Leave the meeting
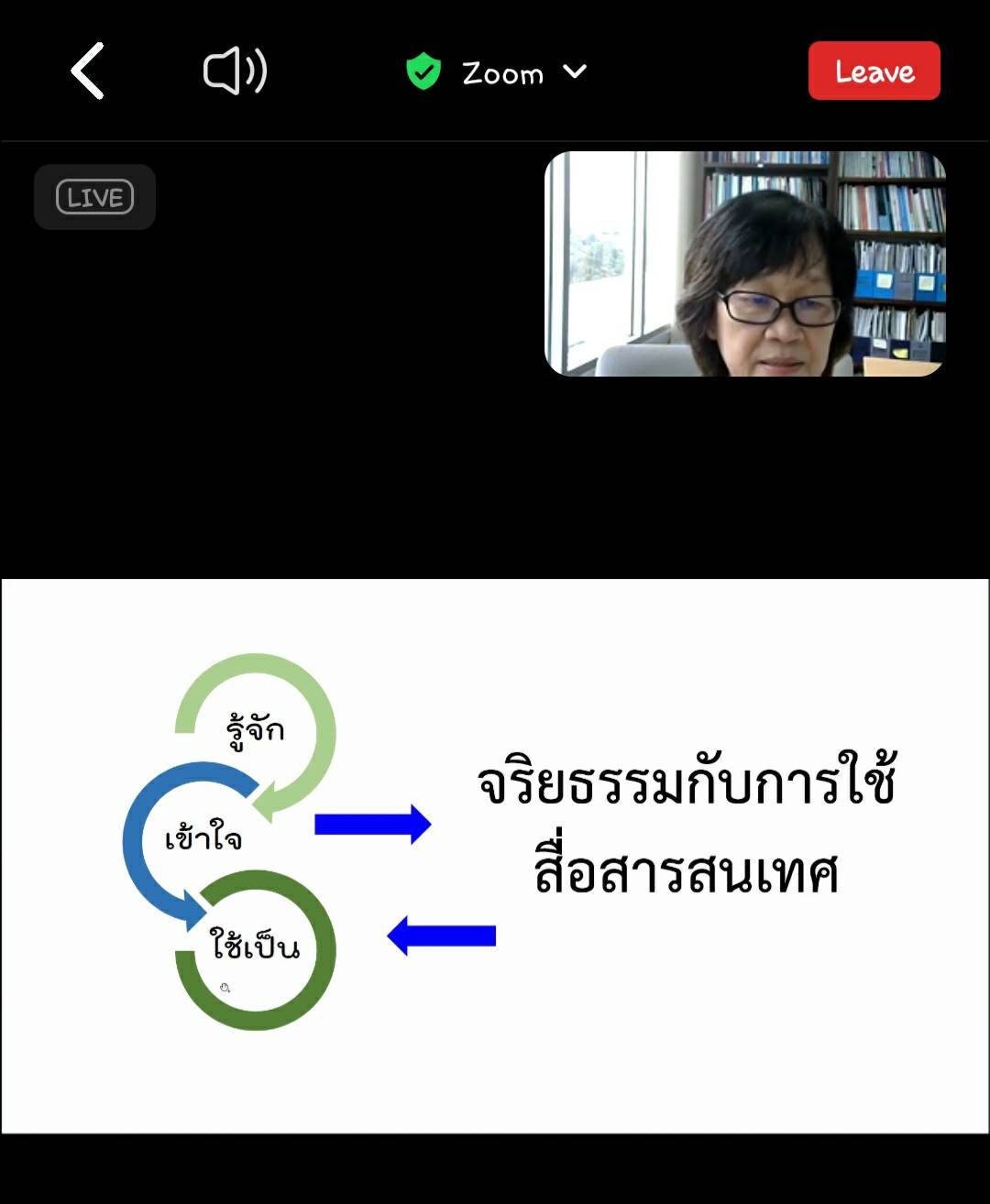990x1204 pixels. (874, 71)
